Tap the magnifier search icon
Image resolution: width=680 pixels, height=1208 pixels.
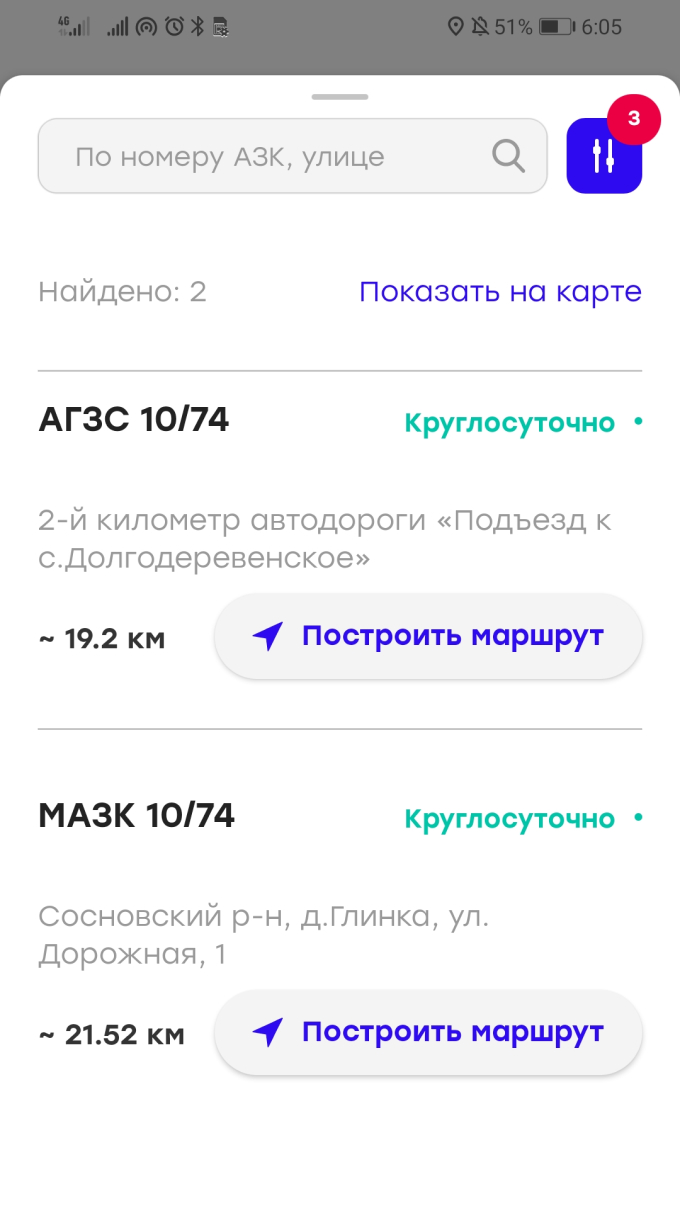[x=508, y=156]
